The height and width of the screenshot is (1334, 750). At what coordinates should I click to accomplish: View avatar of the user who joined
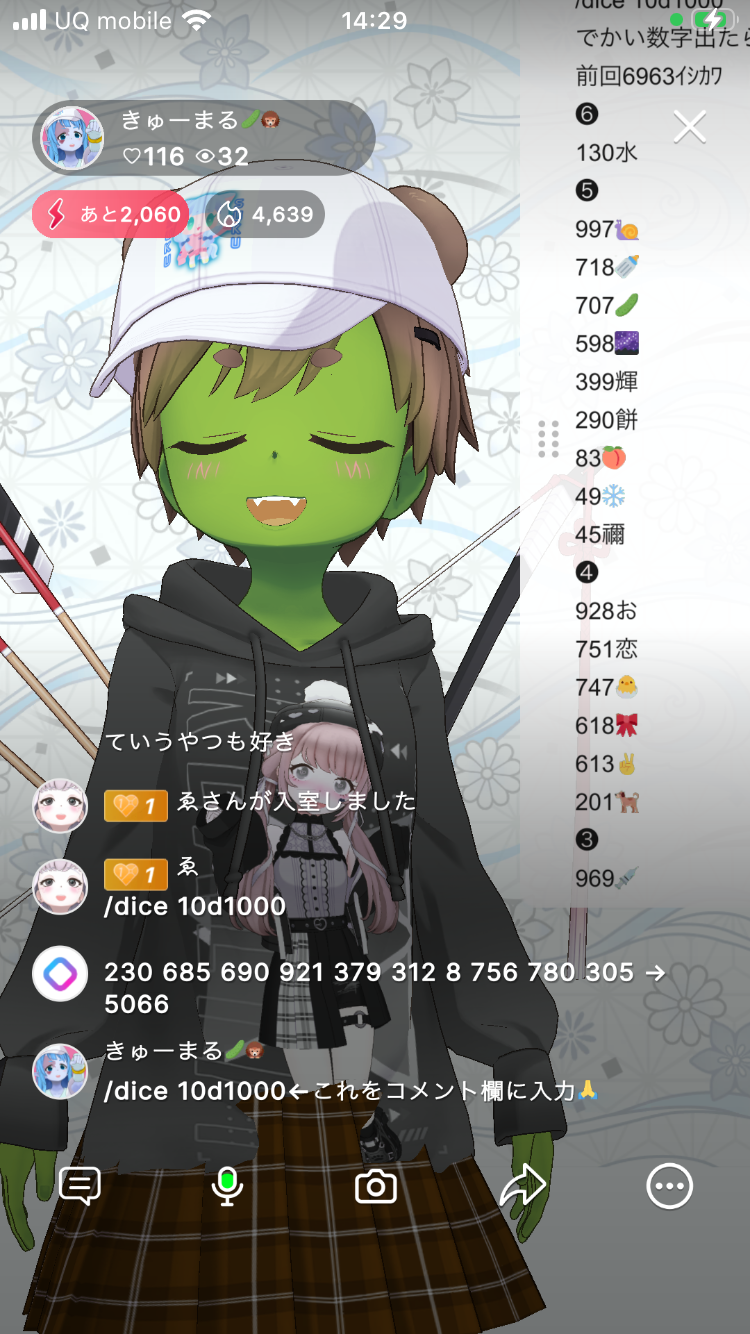click(x=60, y=806)
